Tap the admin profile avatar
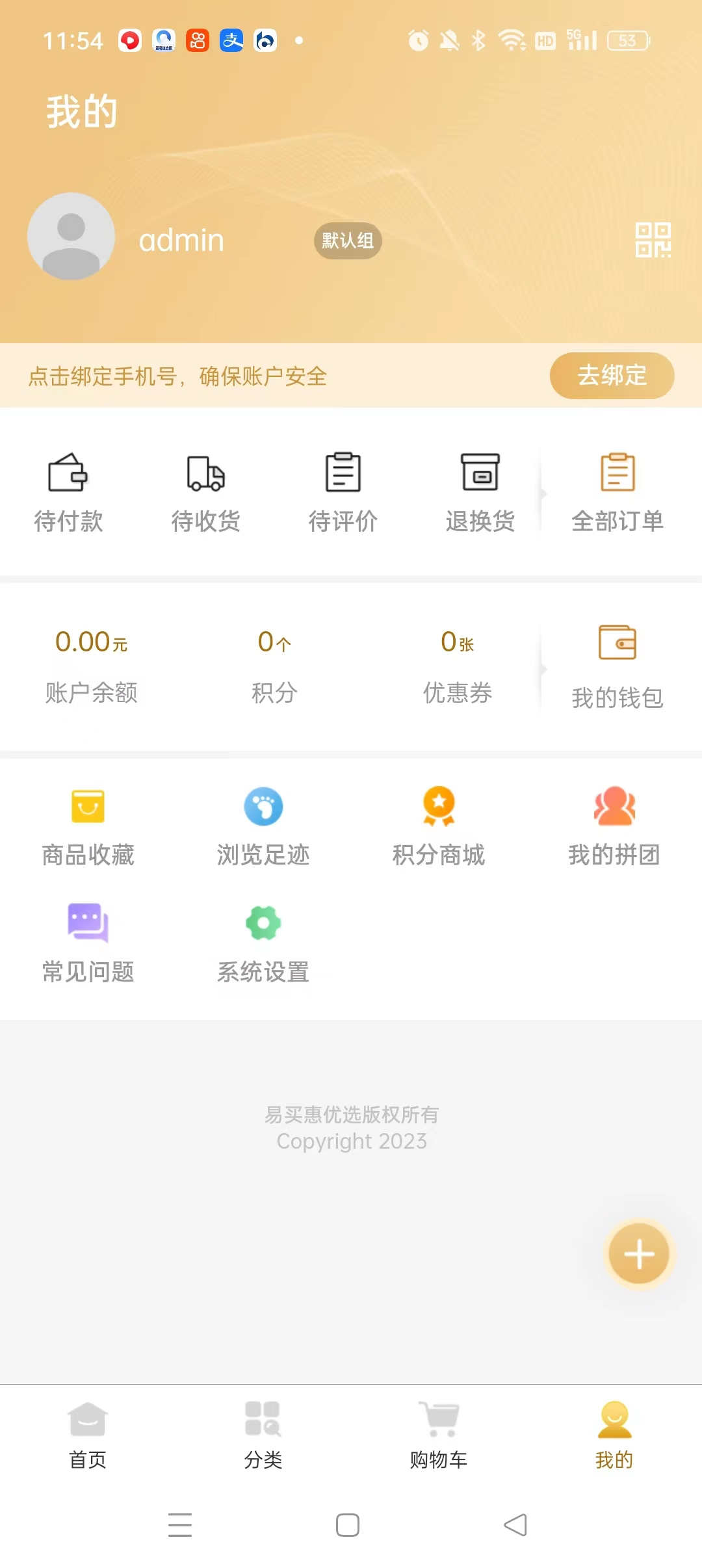 click(x=71, y=236)
